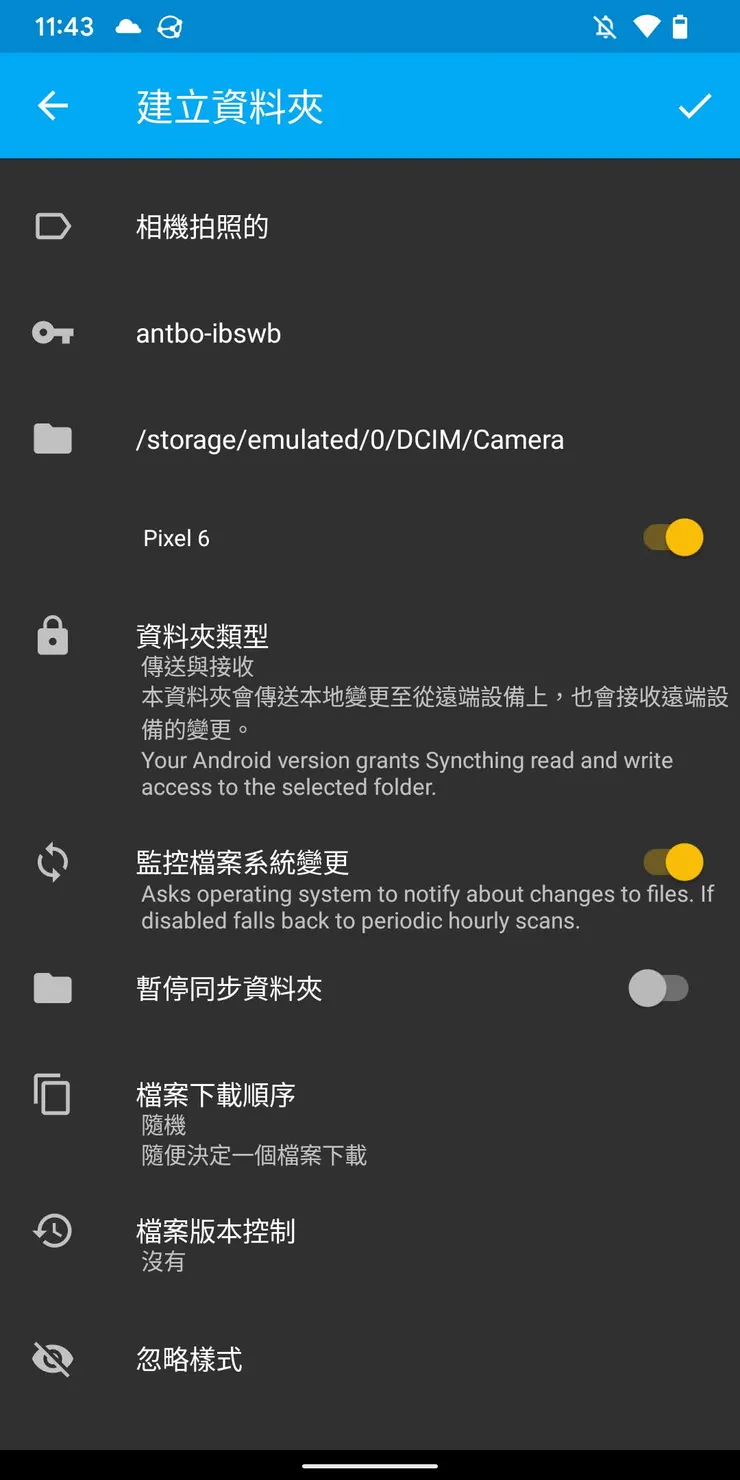Select the 建立資料夾 title text
This screenshot has width=740, height=1480.
[228, 105]
